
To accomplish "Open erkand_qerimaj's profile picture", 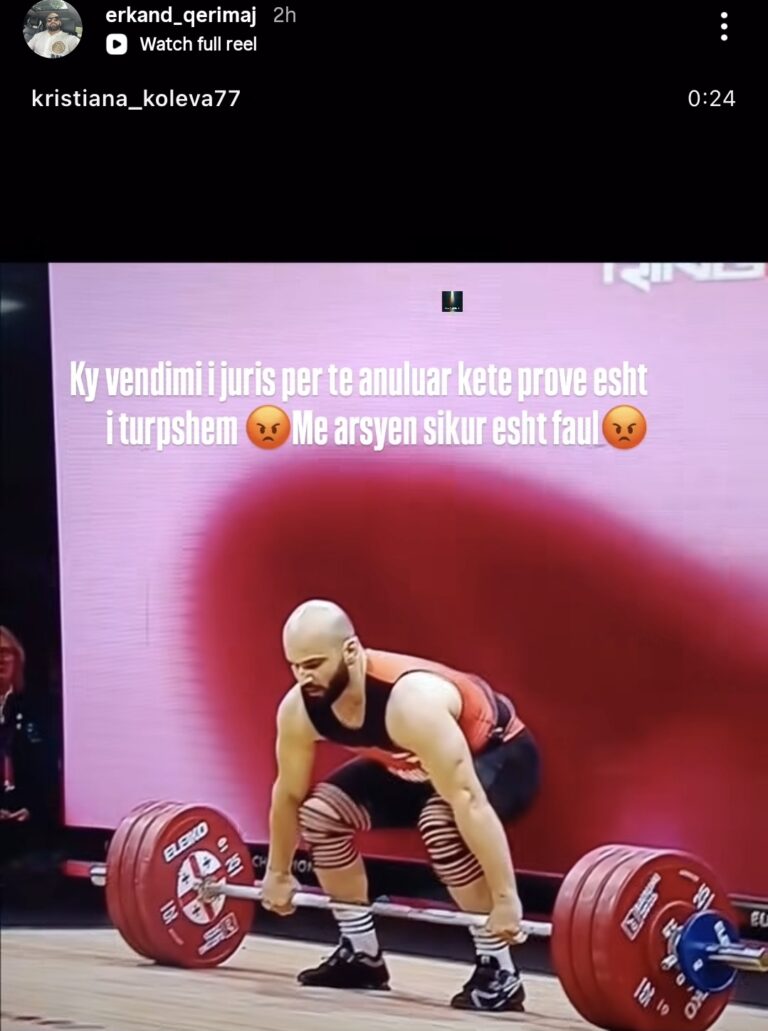I will pos(52,28).
